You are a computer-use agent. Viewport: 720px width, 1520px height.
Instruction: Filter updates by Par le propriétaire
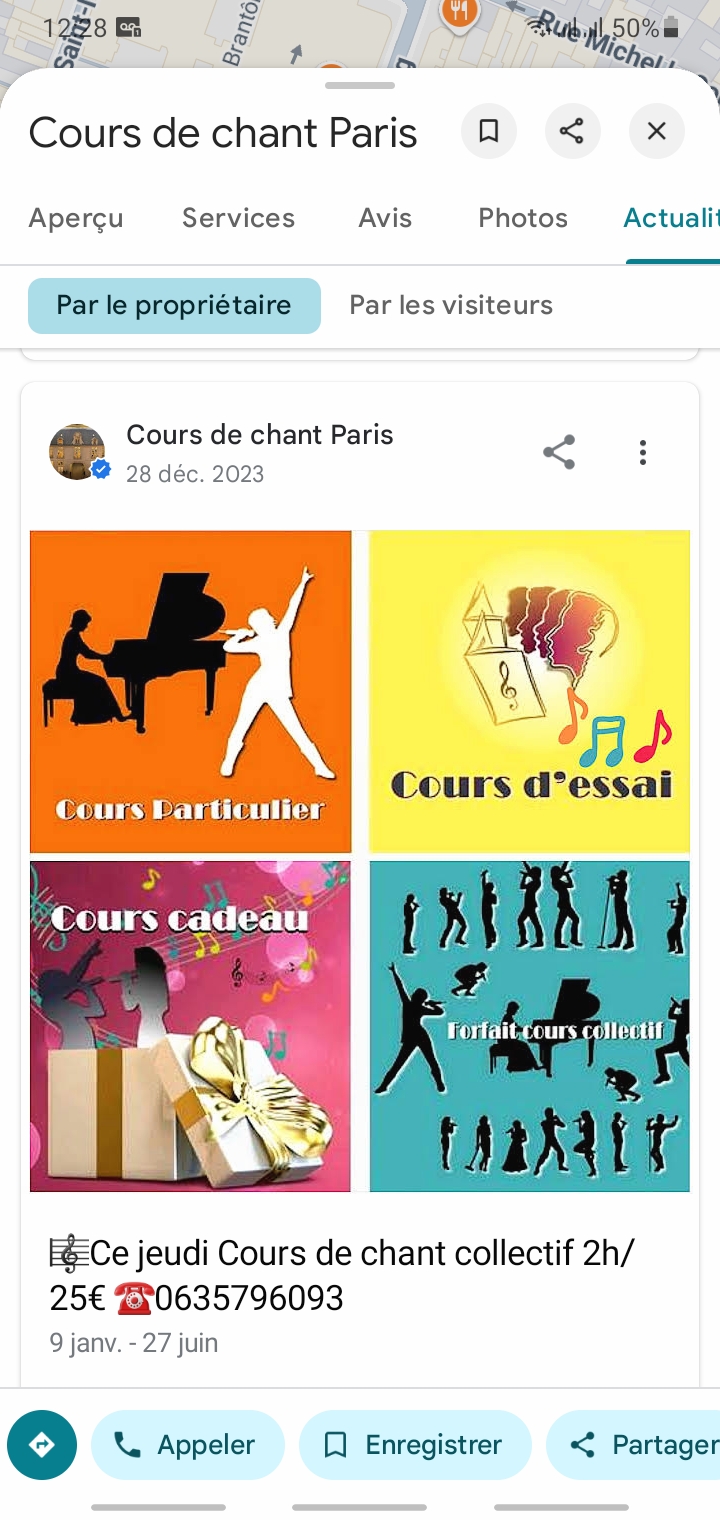tap(174, 305)
